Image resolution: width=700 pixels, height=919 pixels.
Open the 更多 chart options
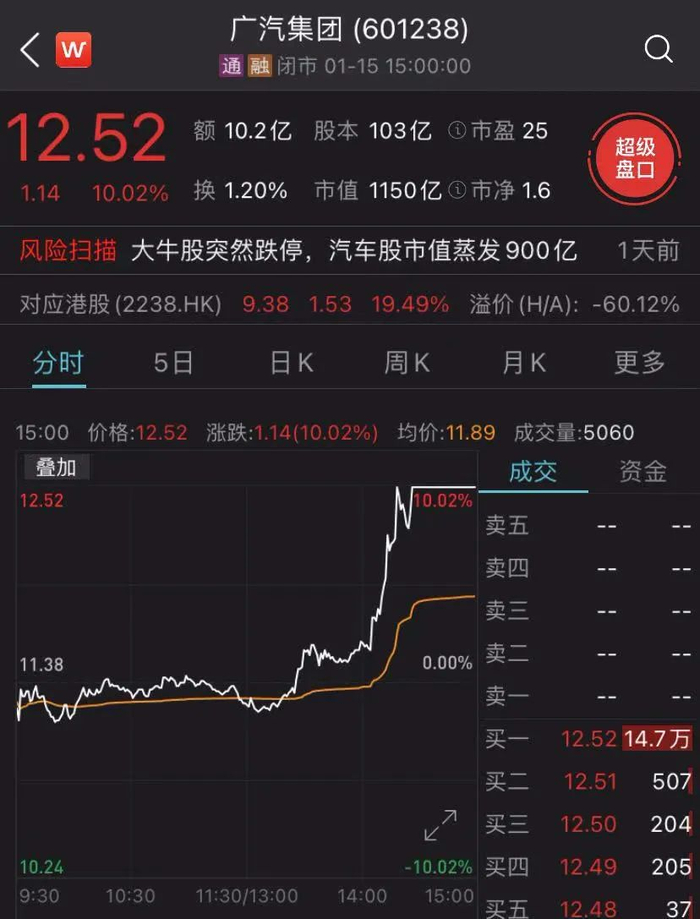click(x=639, y=362)
